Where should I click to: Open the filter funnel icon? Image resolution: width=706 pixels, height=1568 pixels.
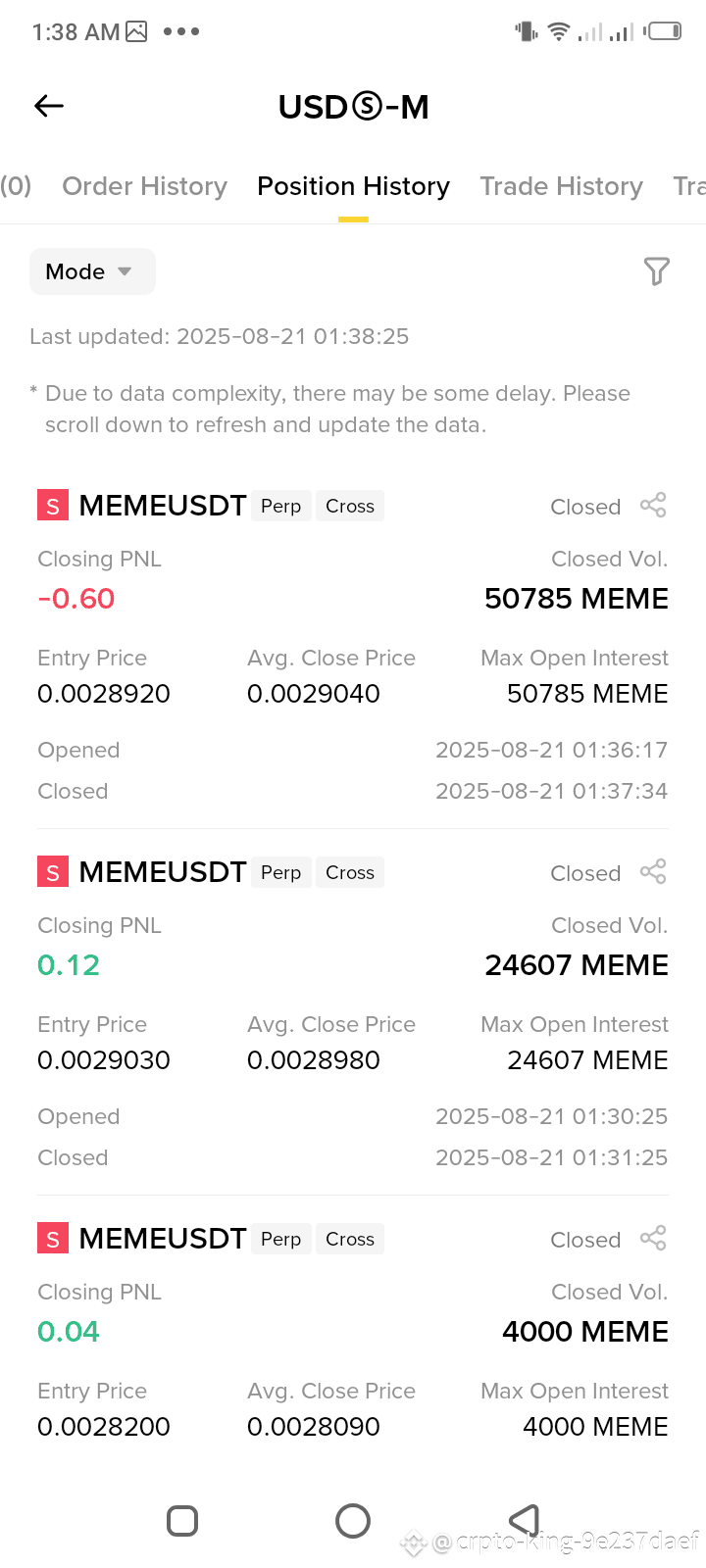pos(656,271)
